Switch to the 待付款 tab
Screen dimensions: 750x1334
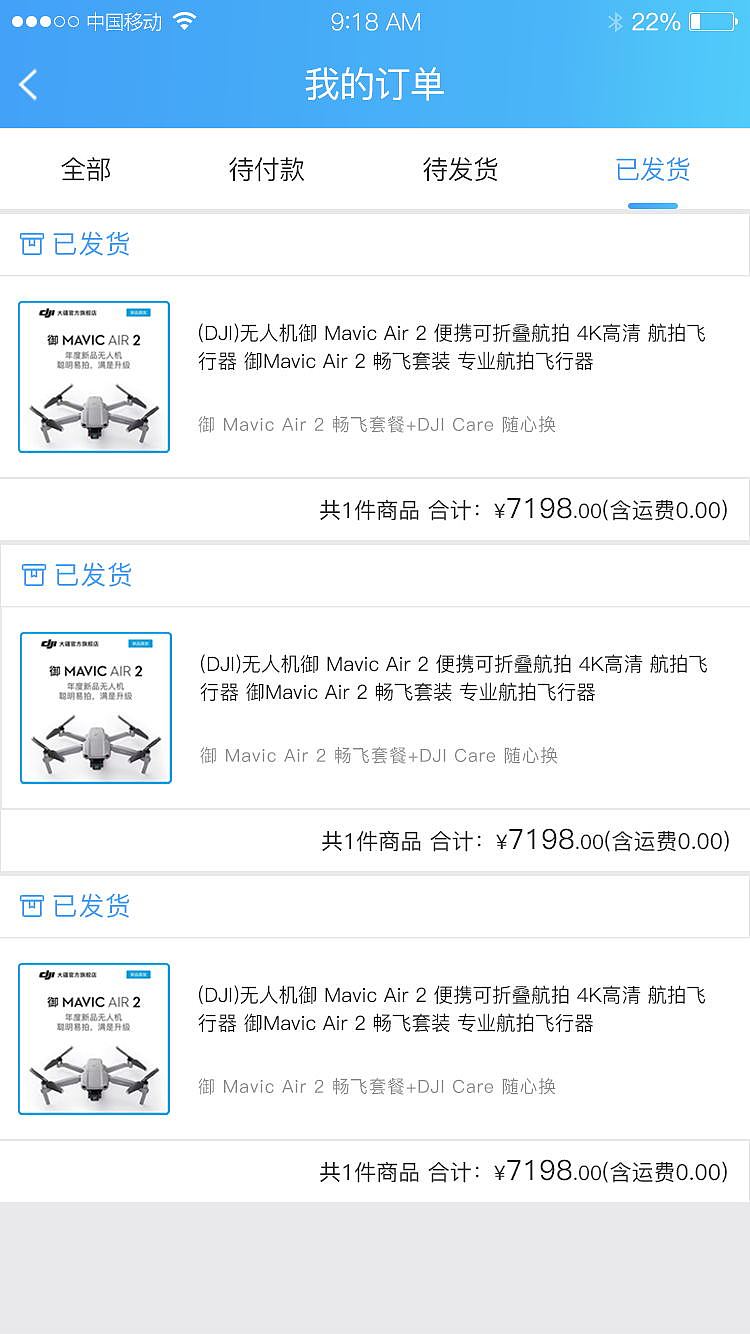coord(266,170)
